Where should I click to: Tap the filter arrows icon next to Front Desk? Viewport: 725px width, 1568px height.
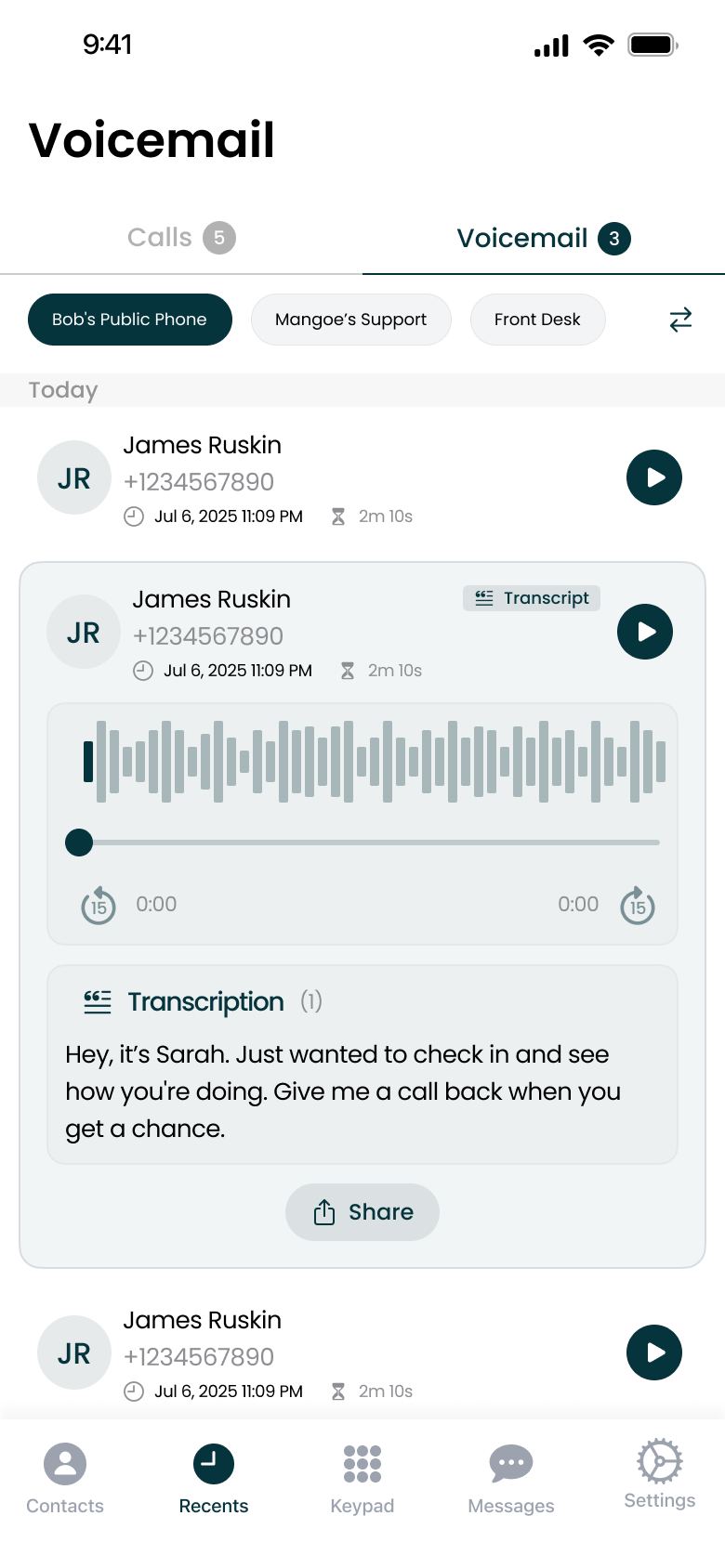(x=680, y=320)
